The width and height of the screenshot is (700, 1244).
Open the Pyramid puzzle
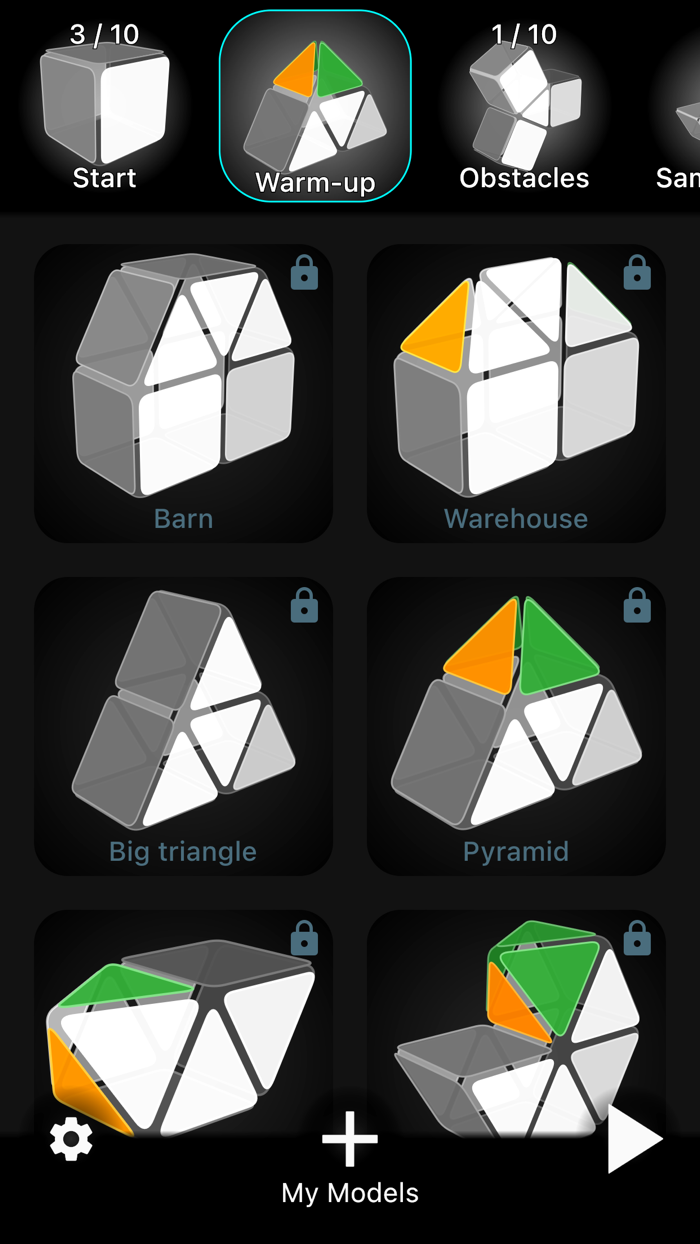[516, 726]
